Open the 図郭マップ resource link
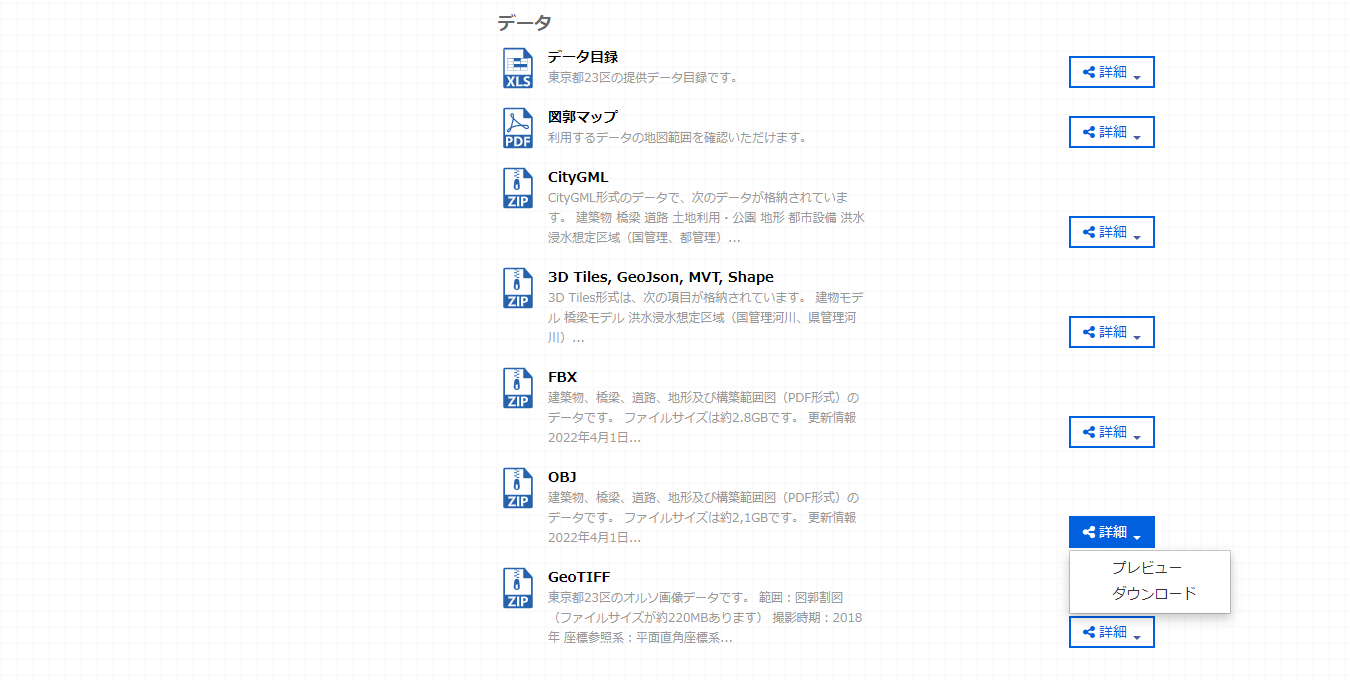The width and height of the screenshot is (1350, 680). [x=582, y=117]
